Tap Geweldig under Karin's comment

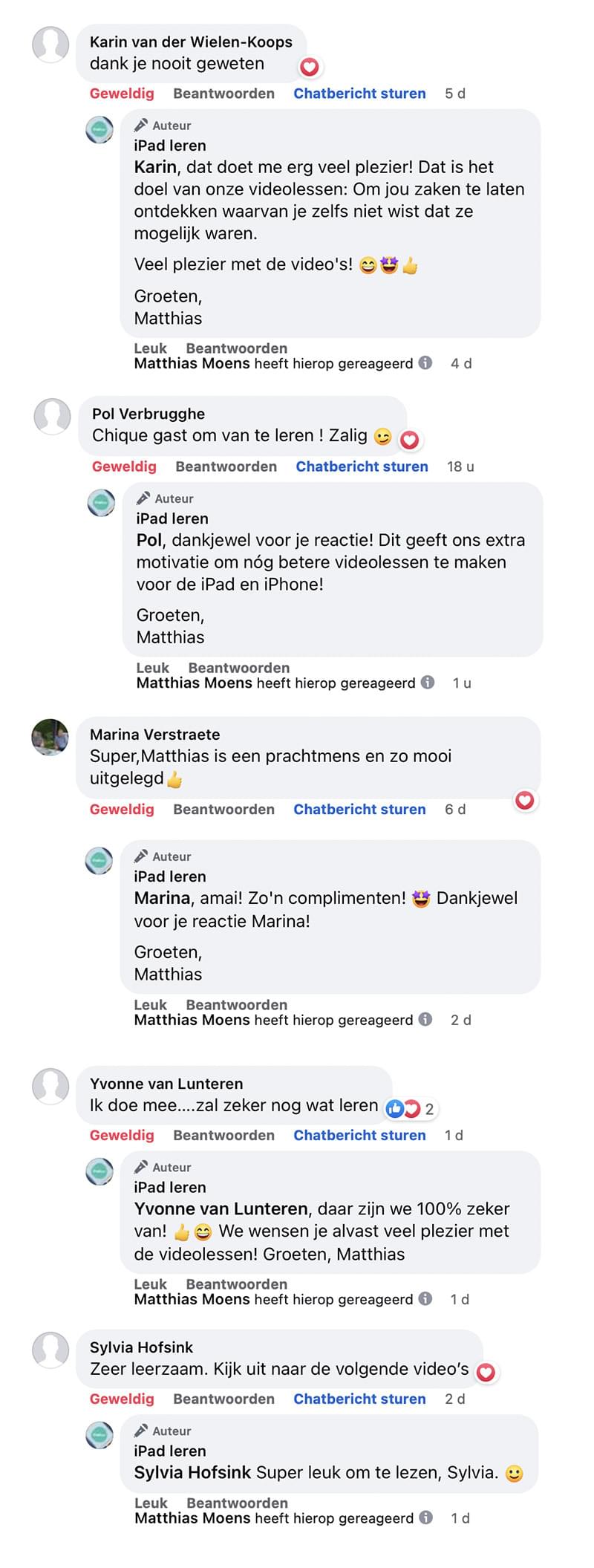coord(122,94)
